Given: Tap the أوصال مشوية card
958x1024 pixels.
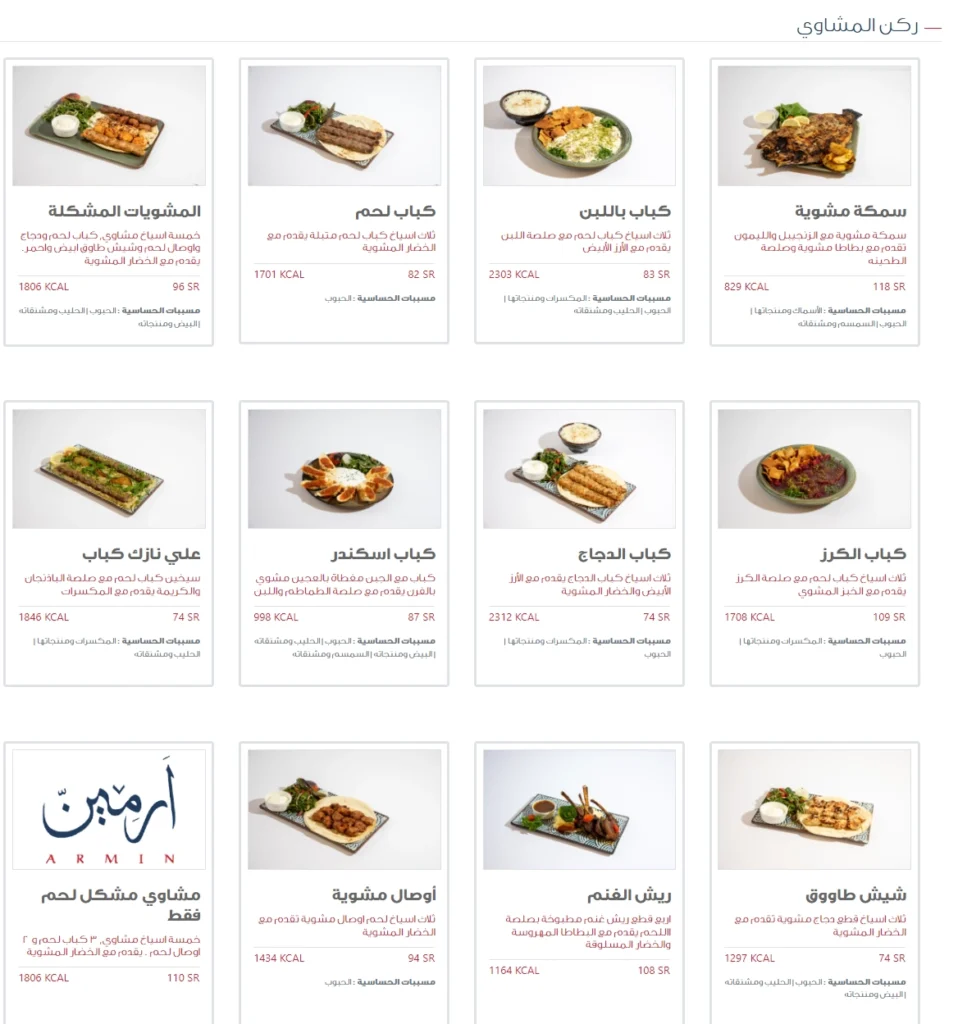Looking at the screenshot, I should 344,885.
